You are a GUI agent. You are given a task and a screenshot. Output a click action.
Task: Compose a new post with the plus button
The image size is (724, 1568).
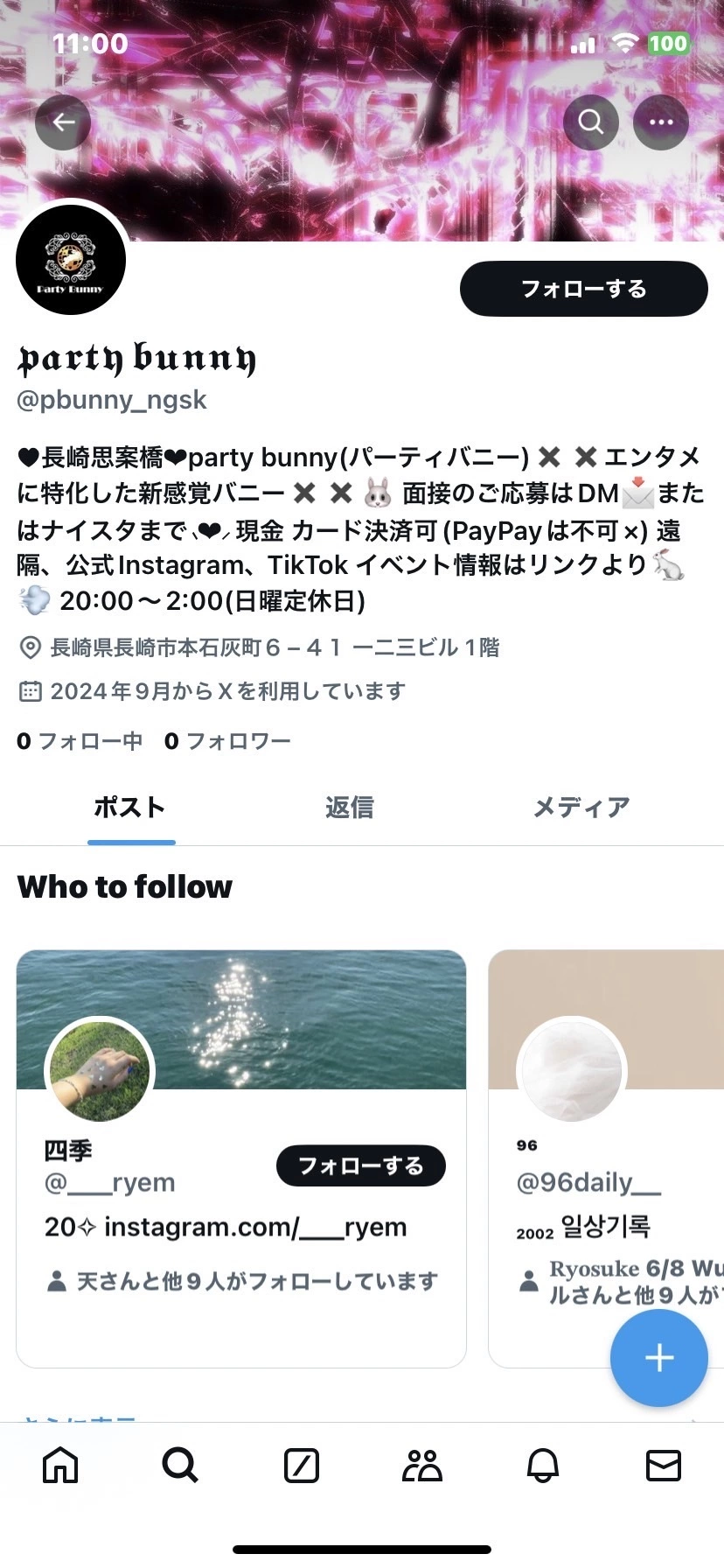tap(658, 1357)
